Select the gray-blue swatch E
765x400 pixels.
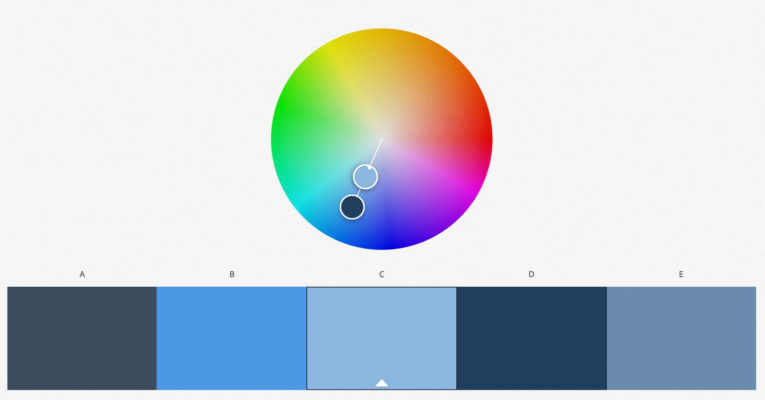(681, 338)
